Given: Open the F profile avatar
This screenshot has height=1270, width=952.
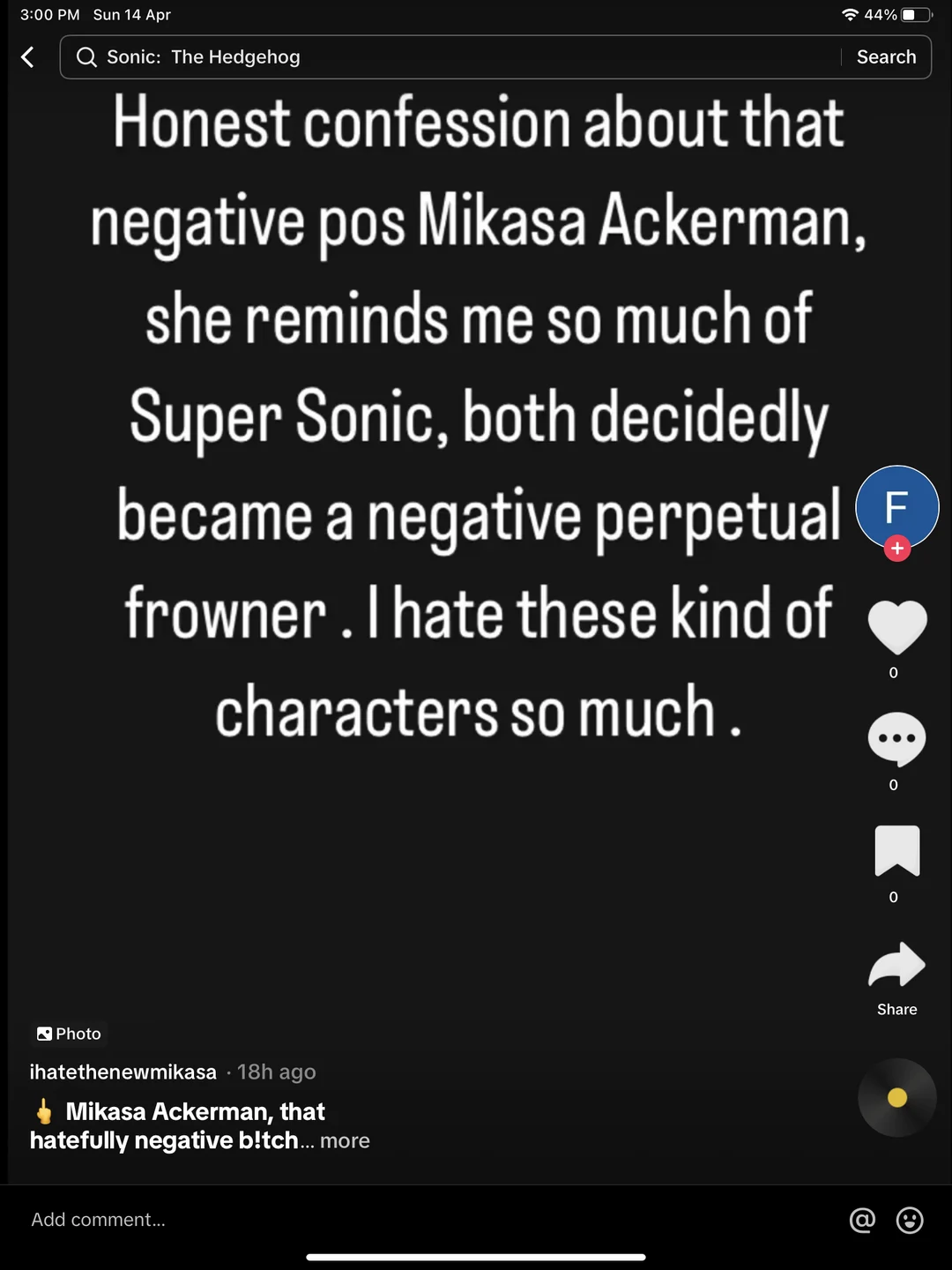Looking at the screenshot, I should tap(896, 506).
